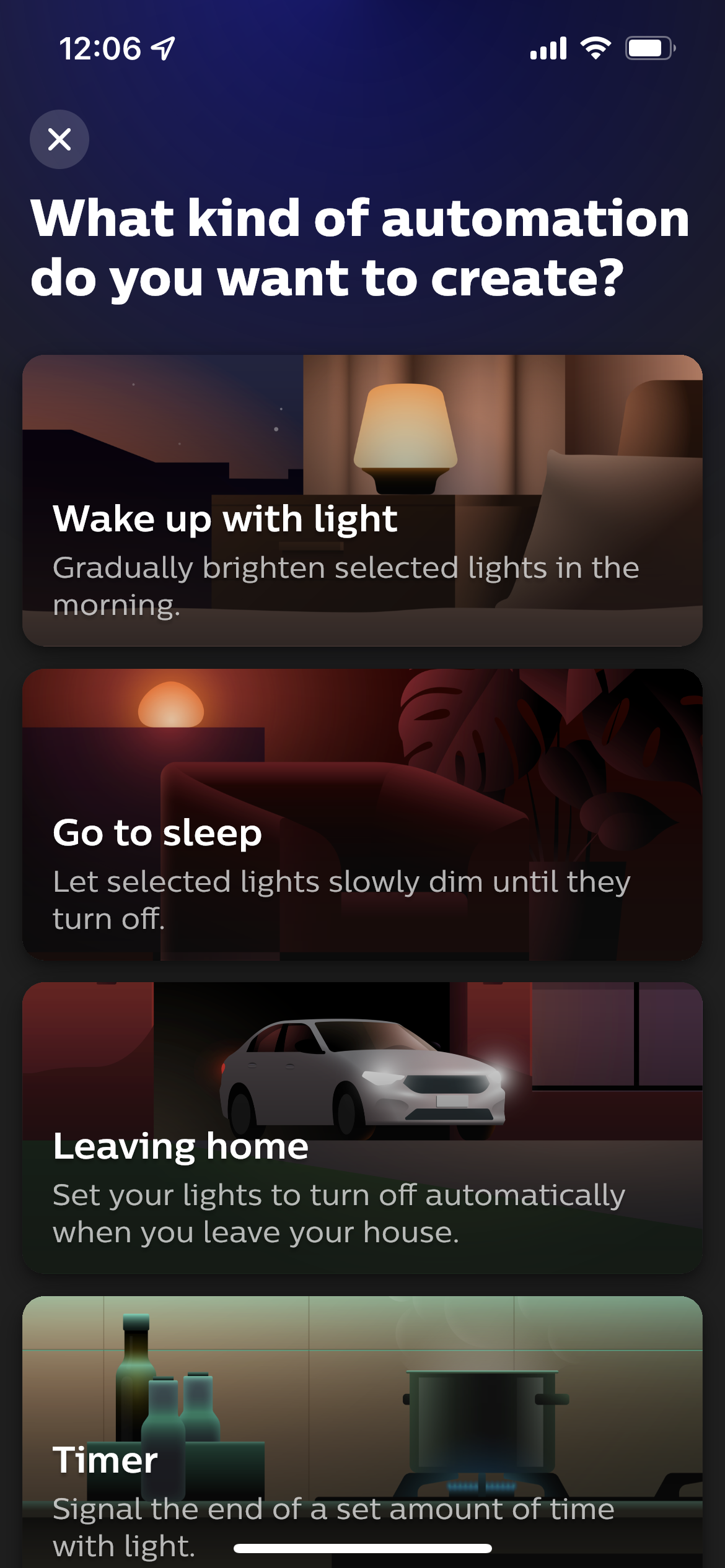
Task: Close the automation creation screen
Action: [59, 139]
